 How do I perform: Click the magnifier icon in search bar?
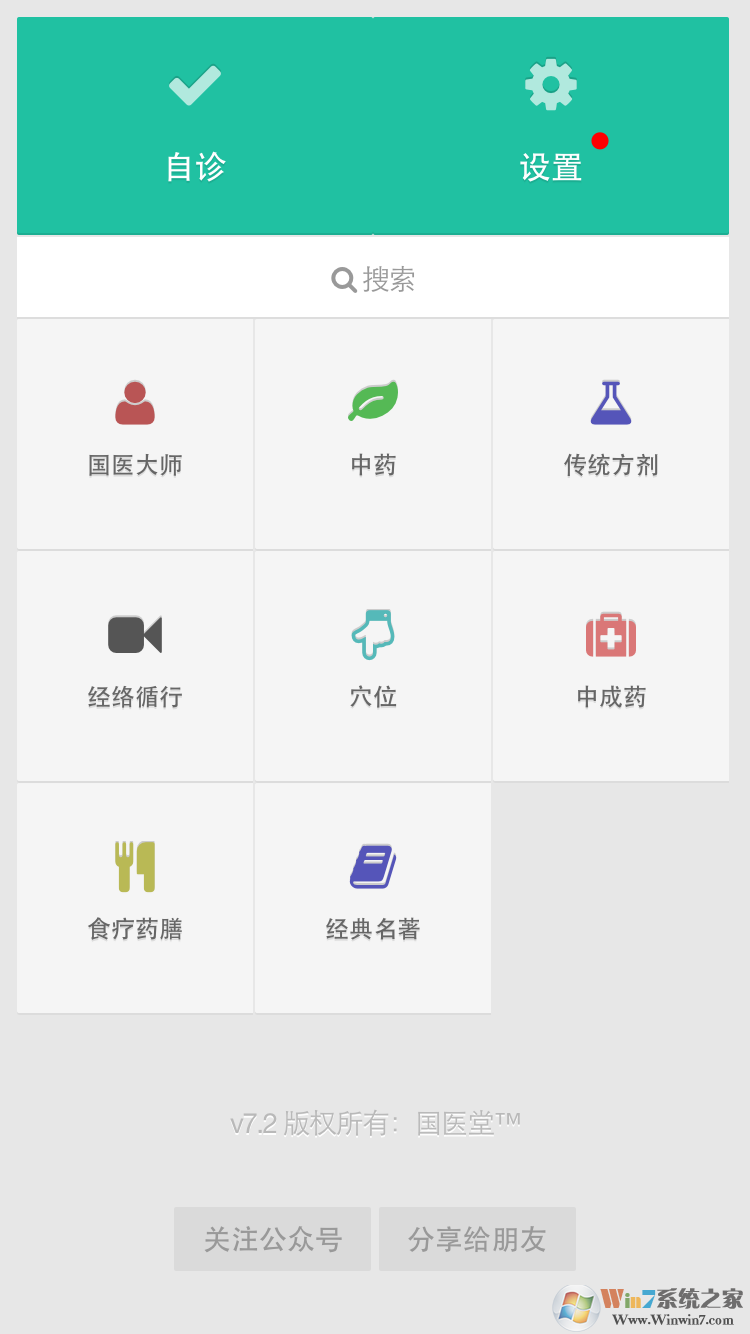(344, 279)
